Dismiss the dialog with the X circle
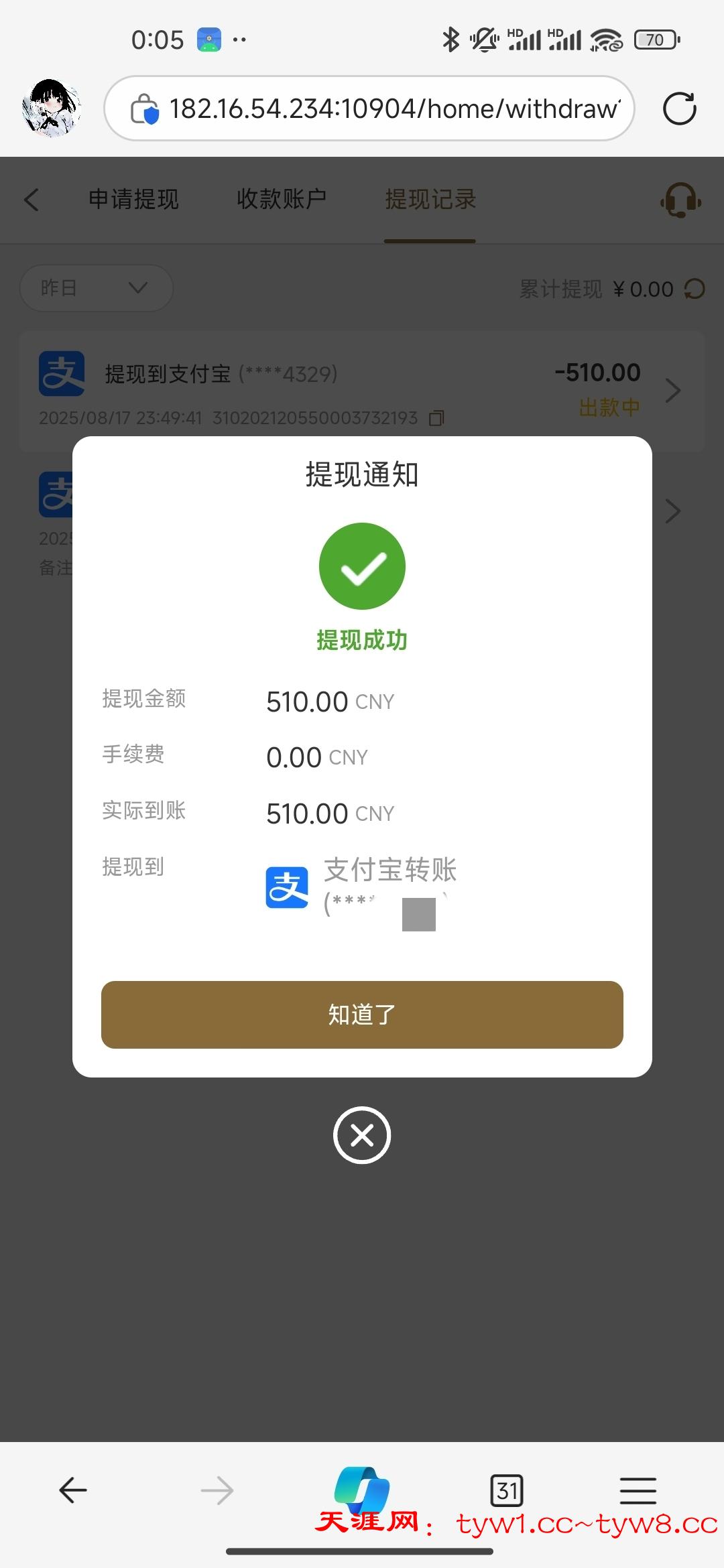This screenshot has height=1568, width=724. tap(362, 1135)
